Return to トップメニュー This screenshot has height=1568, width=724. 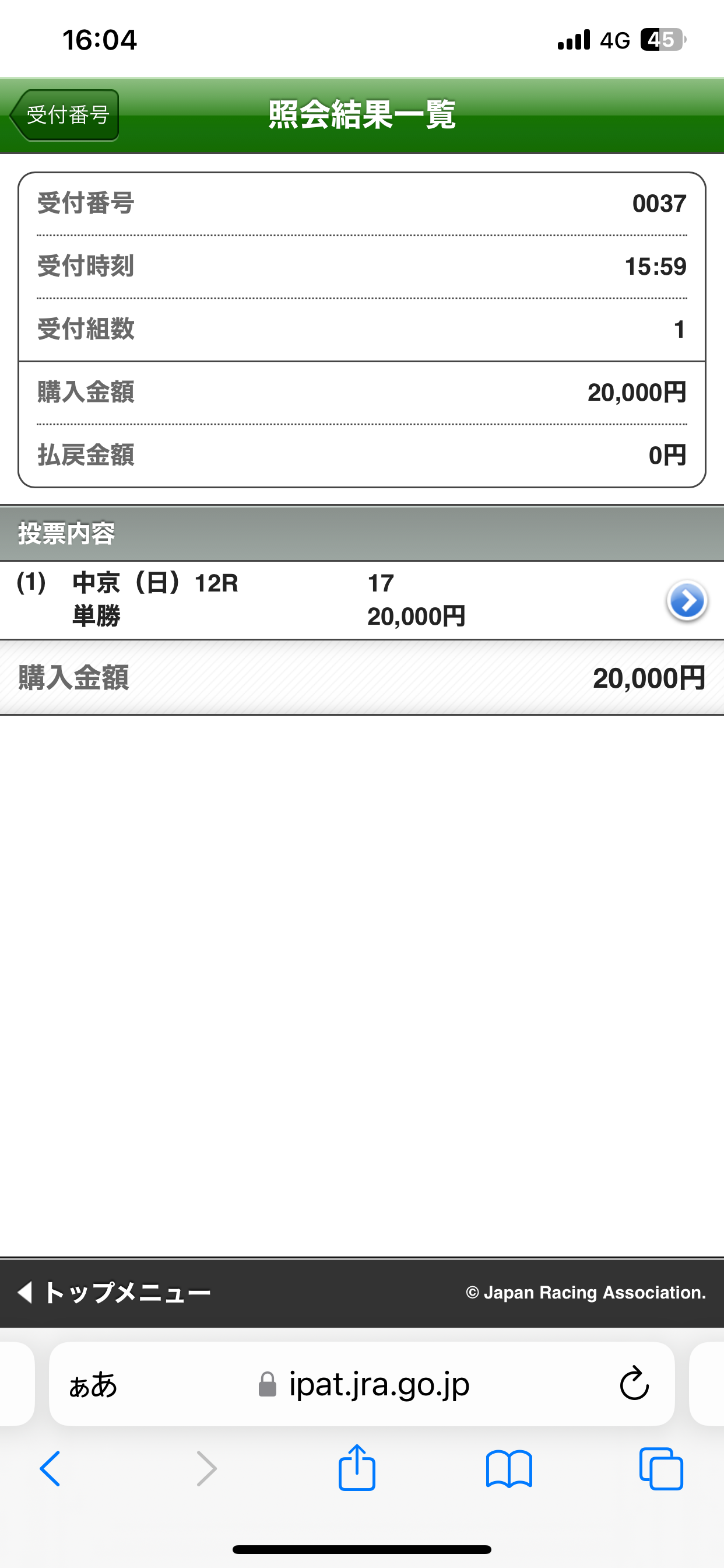tap(114, 1291)
